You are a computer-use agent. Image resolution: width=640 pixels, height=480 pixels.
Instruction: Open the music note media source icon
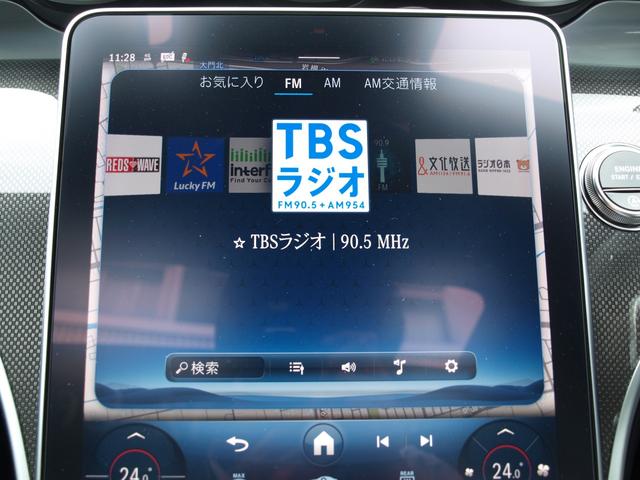pos(399,367)
